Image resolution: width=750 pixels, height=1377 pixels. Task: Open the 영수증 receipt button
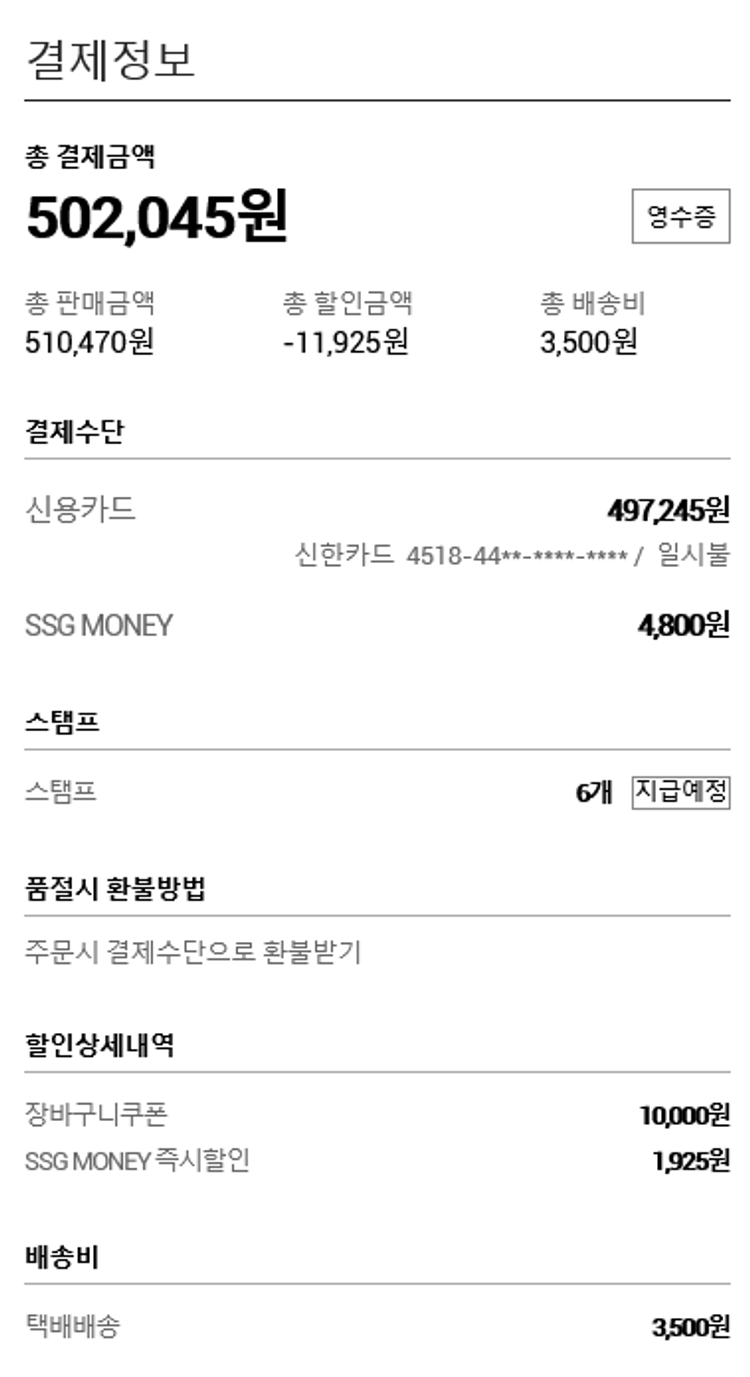click(x=680, y=217)
